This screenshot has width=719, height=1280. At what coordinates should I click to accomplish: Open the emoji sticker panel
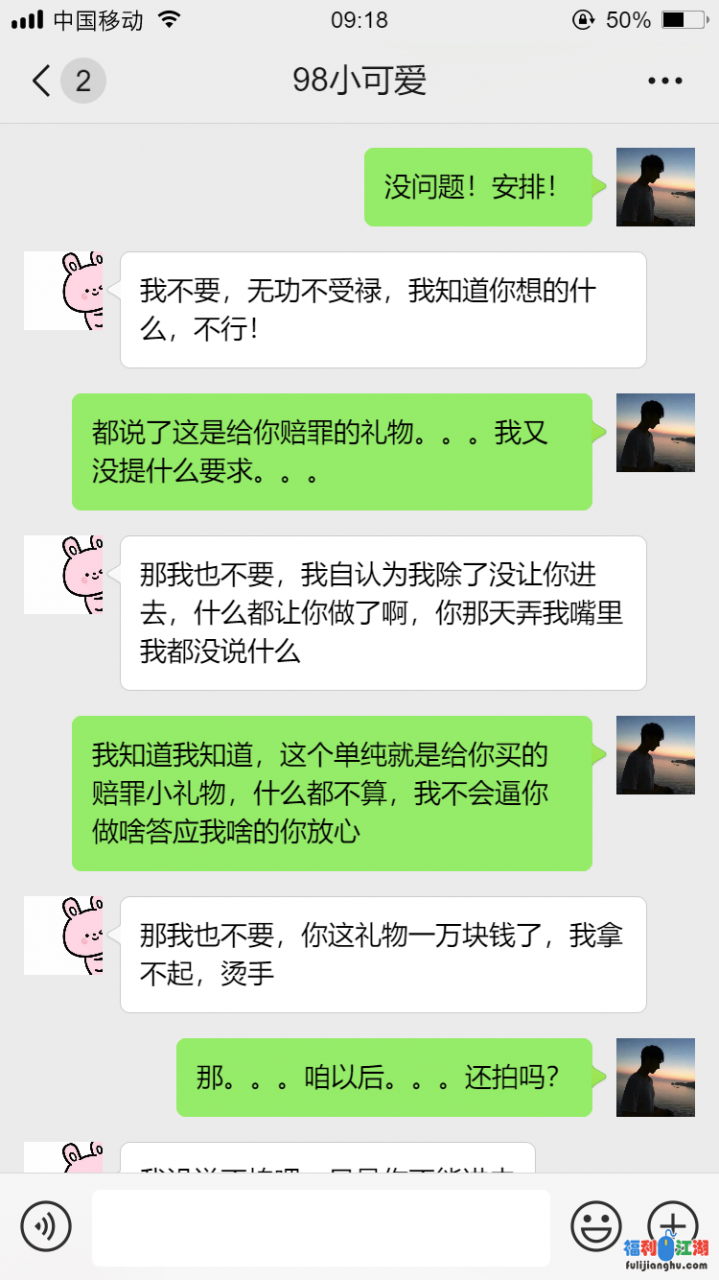click(x=596, y=1226)
